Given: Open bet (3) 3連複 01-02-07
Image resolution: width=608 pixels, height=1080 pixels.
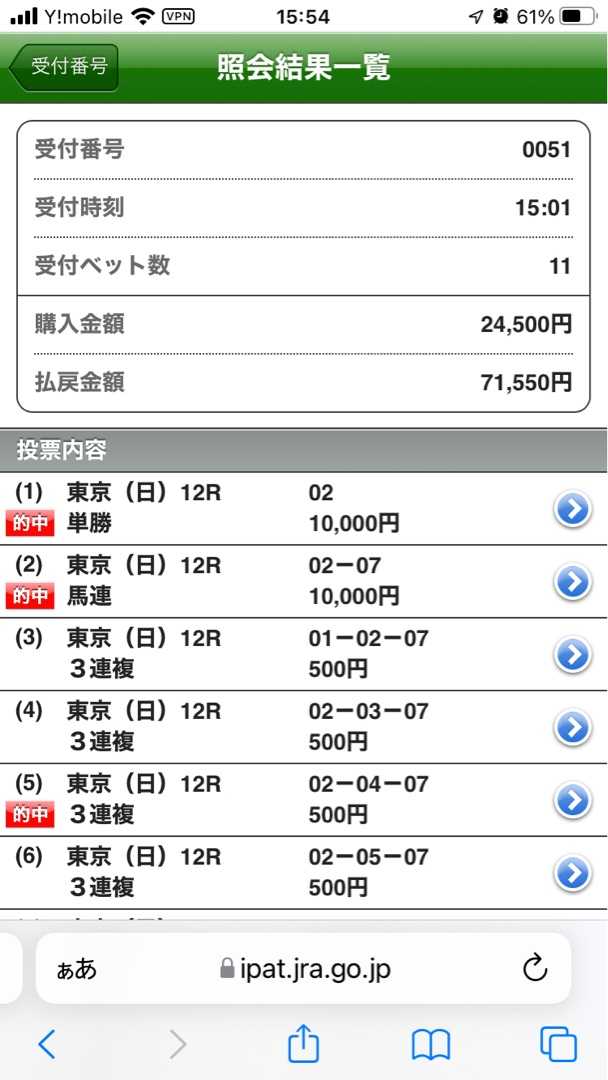Looking at the screenshot, I should (x=572, y=655).
